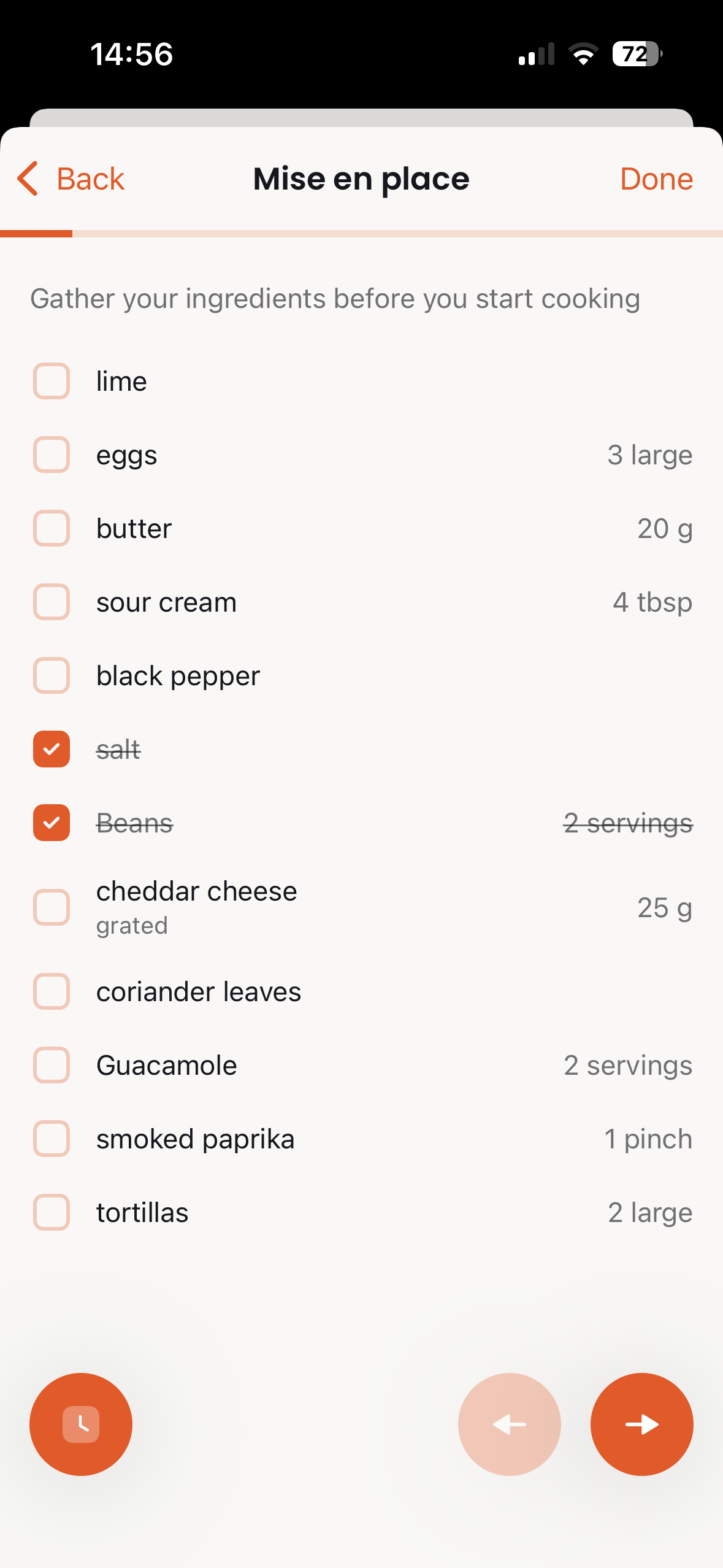This screenshot has width=723, height=1568.
Task: Check off the Guacamole servings
Action: [51, 1065]
